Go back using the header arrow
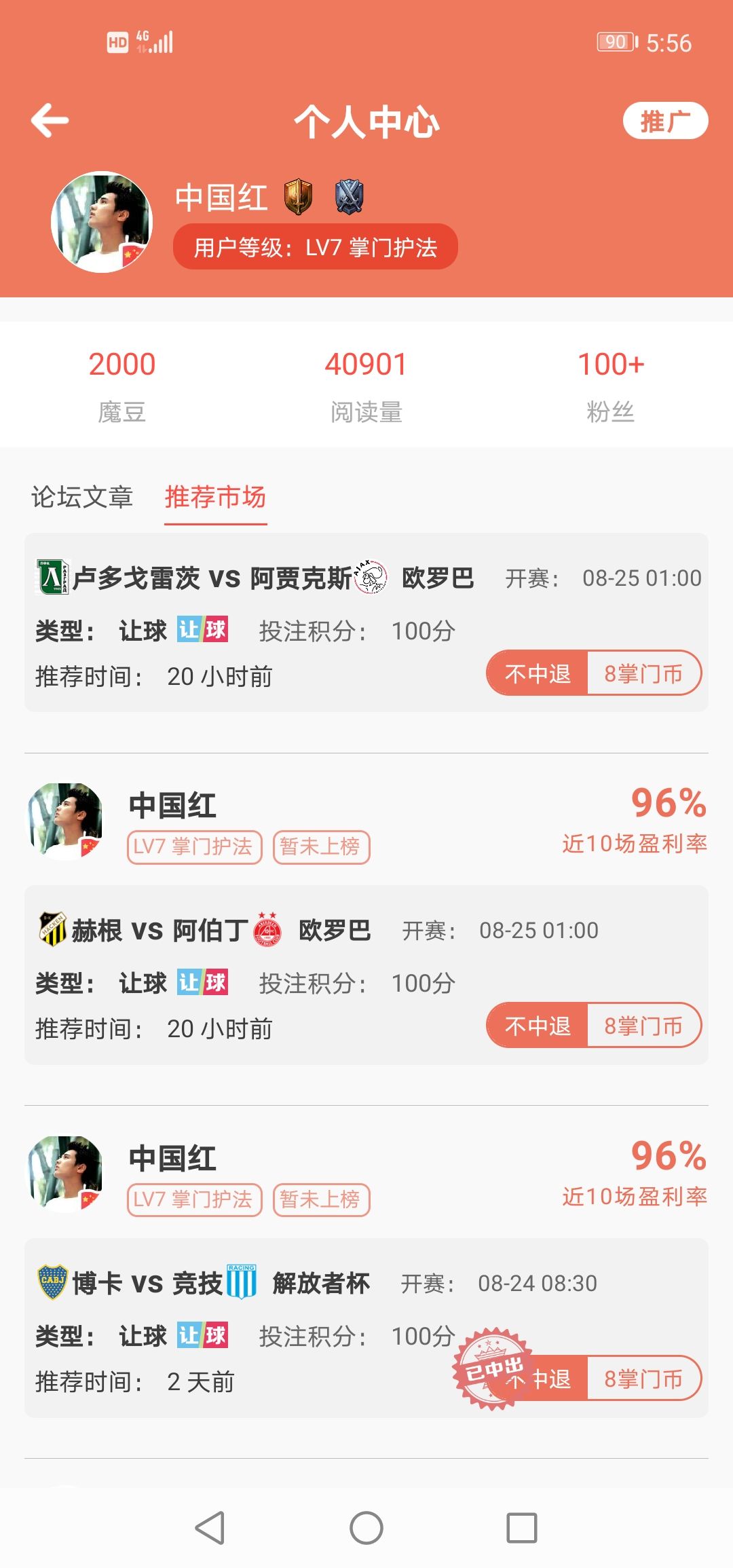 tap(50, 121)
